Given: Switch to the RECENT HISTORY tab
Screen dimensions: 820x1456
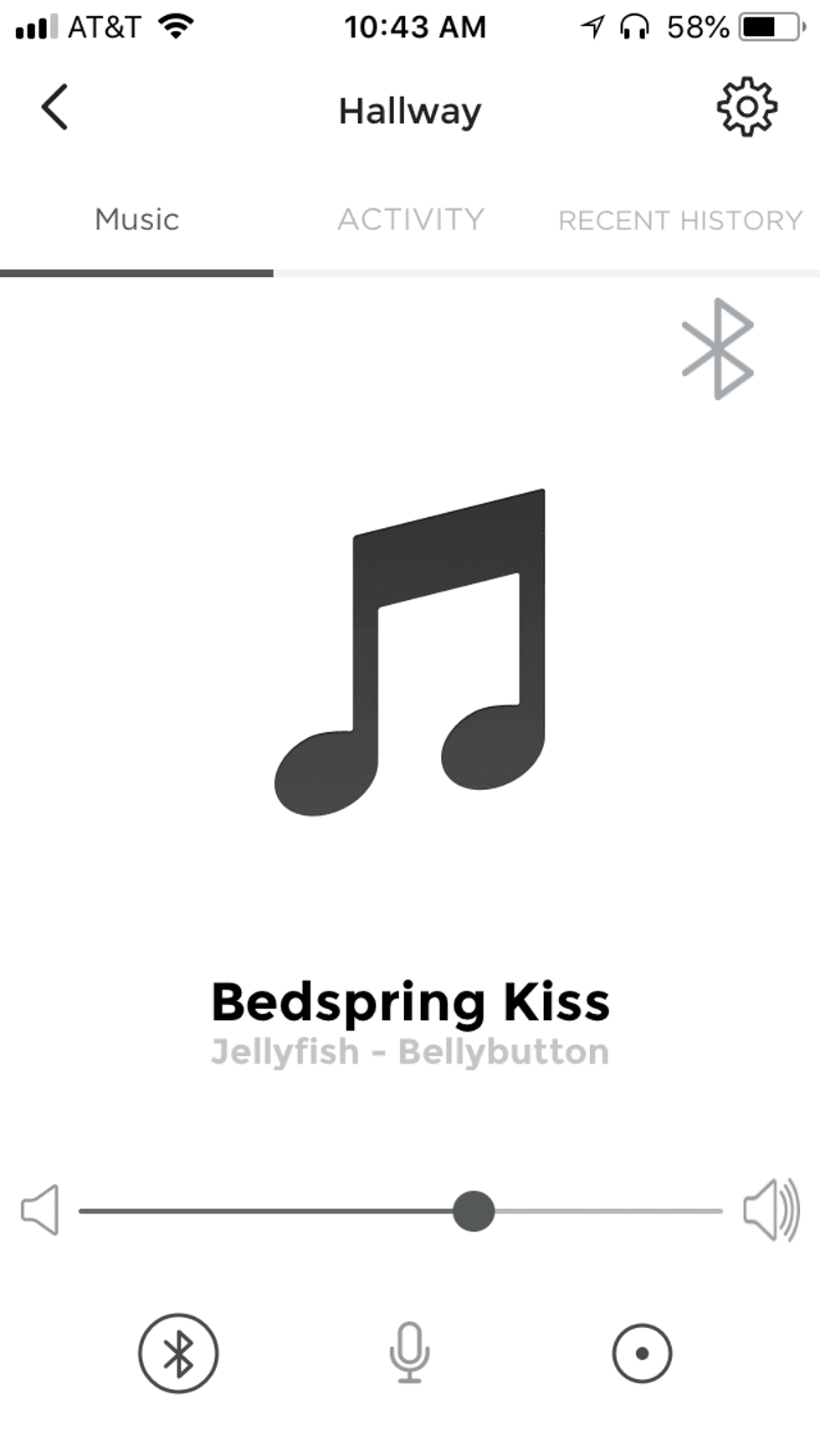Looking at the screenshot, I should coord(679,220).
